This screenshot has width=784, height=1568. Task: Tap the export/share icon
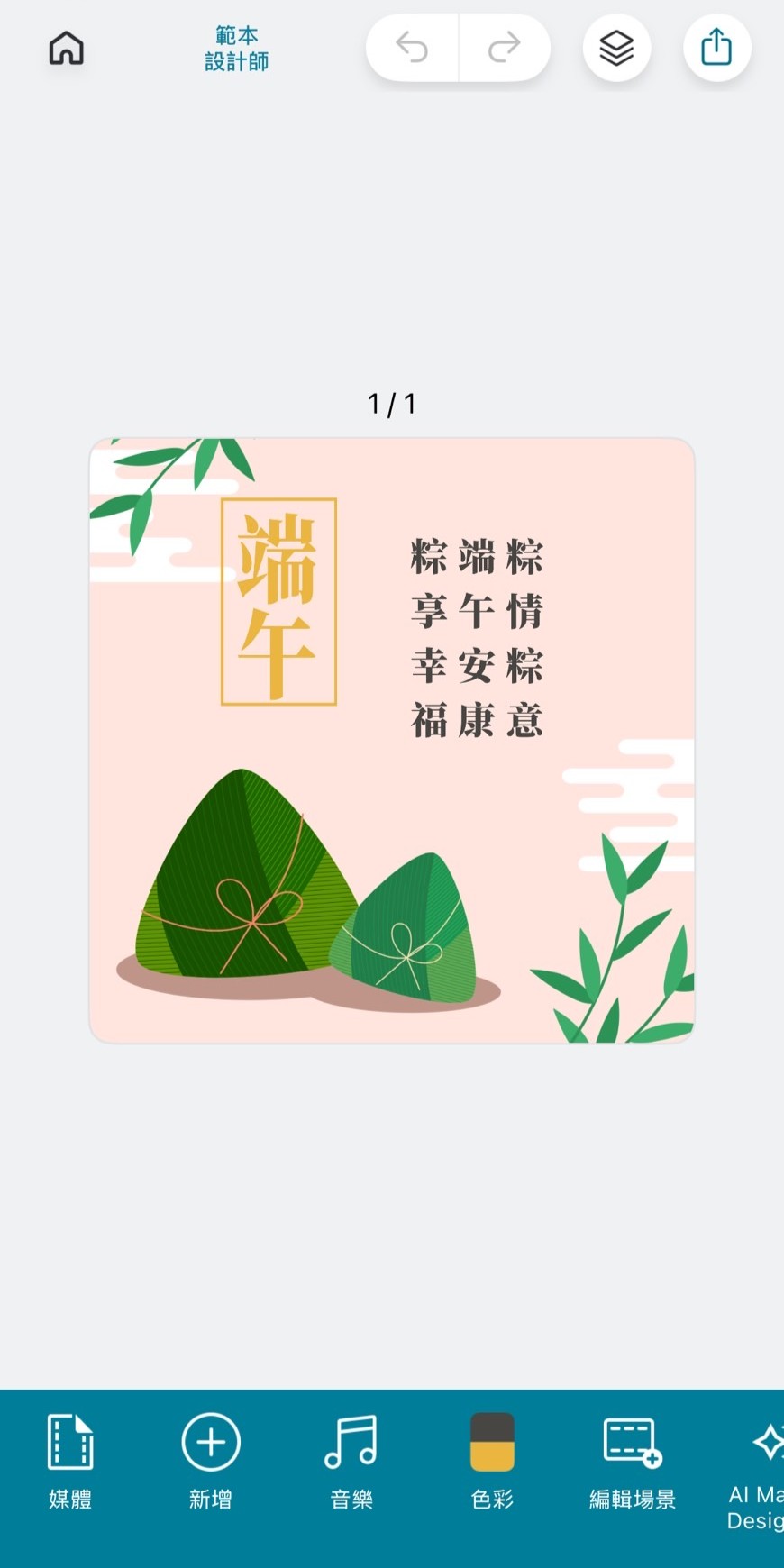tap(716, 49)
